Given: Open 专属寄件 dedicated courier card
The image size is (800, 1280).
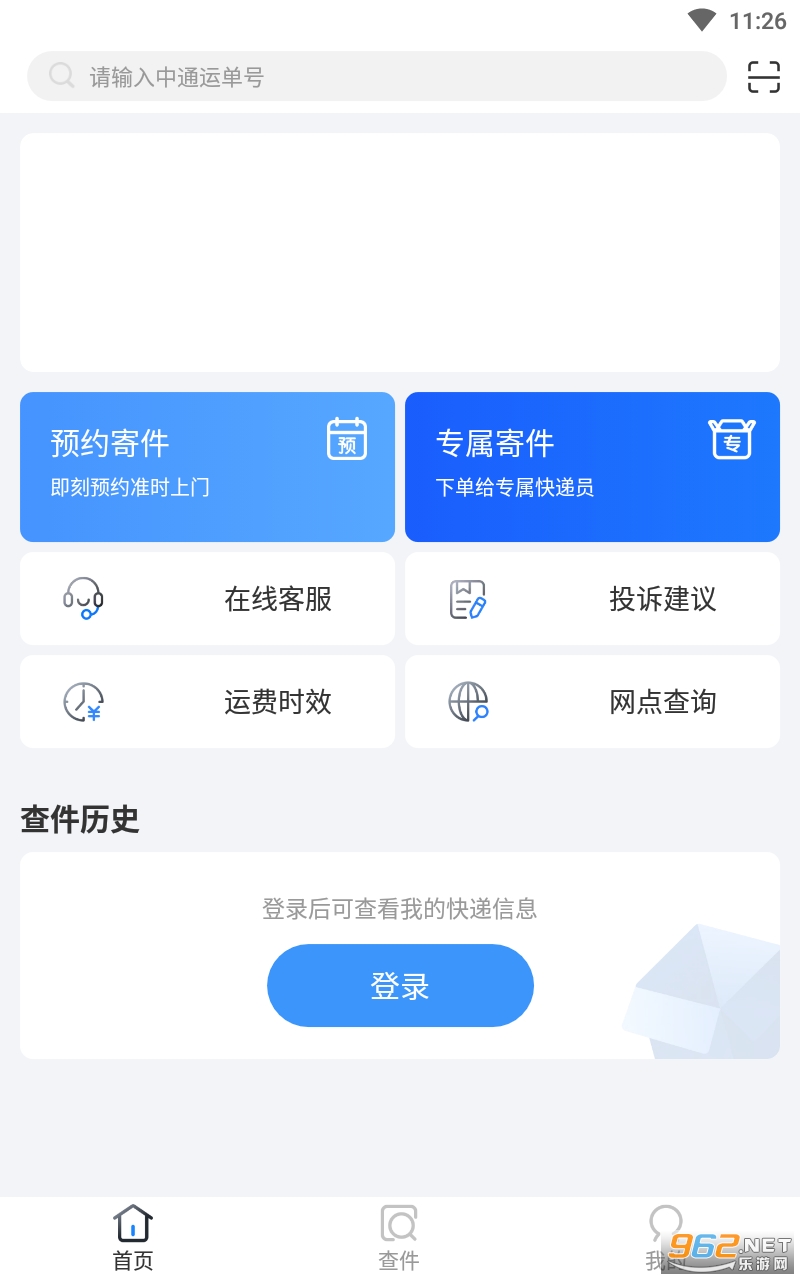Looking at the screenshot, I should click(x=592, y=467).
